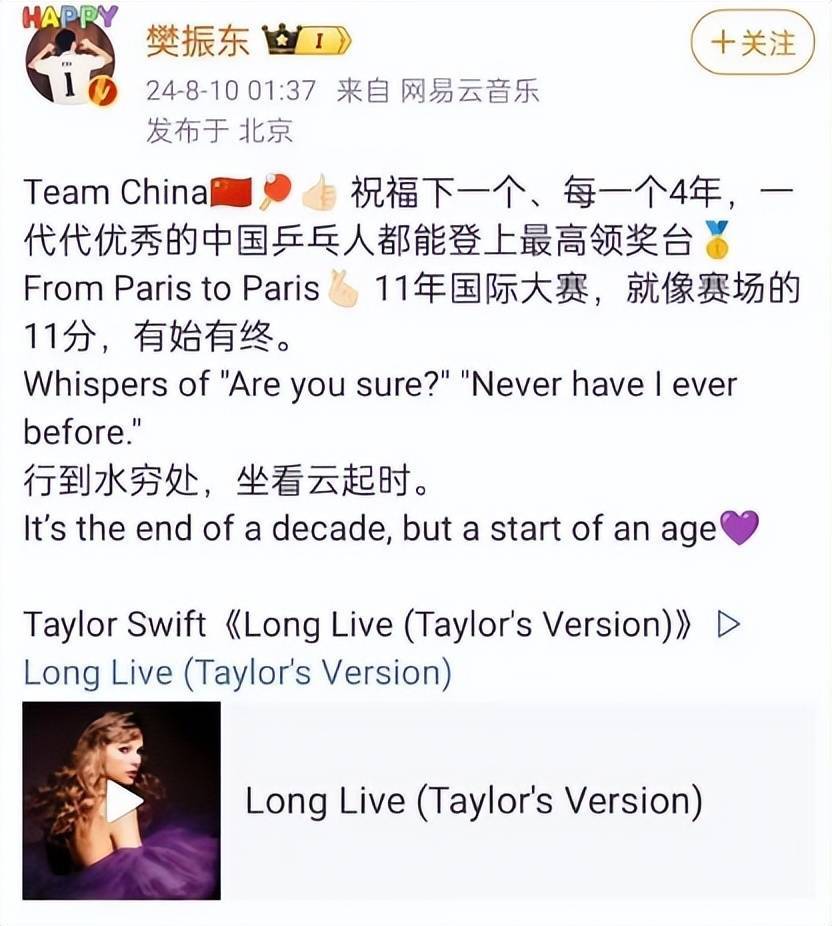832x926 pixels.
Task: Open 樊振东's profile avatar
Action: pos(70,60)
